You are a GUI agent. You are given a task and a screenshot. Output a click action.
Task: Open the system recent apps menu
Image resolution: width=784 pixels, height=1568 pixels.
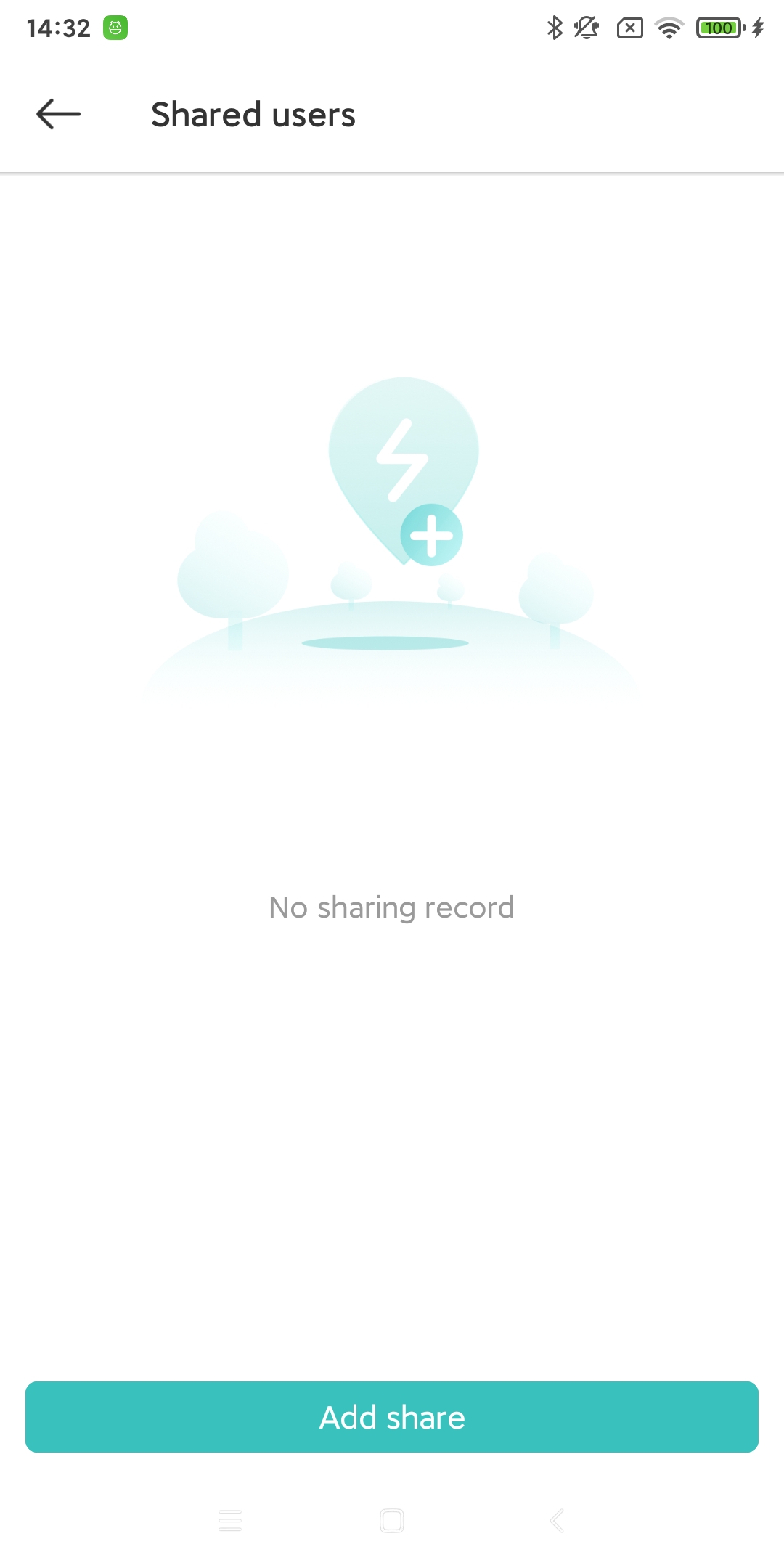[x=230, y=1520]
